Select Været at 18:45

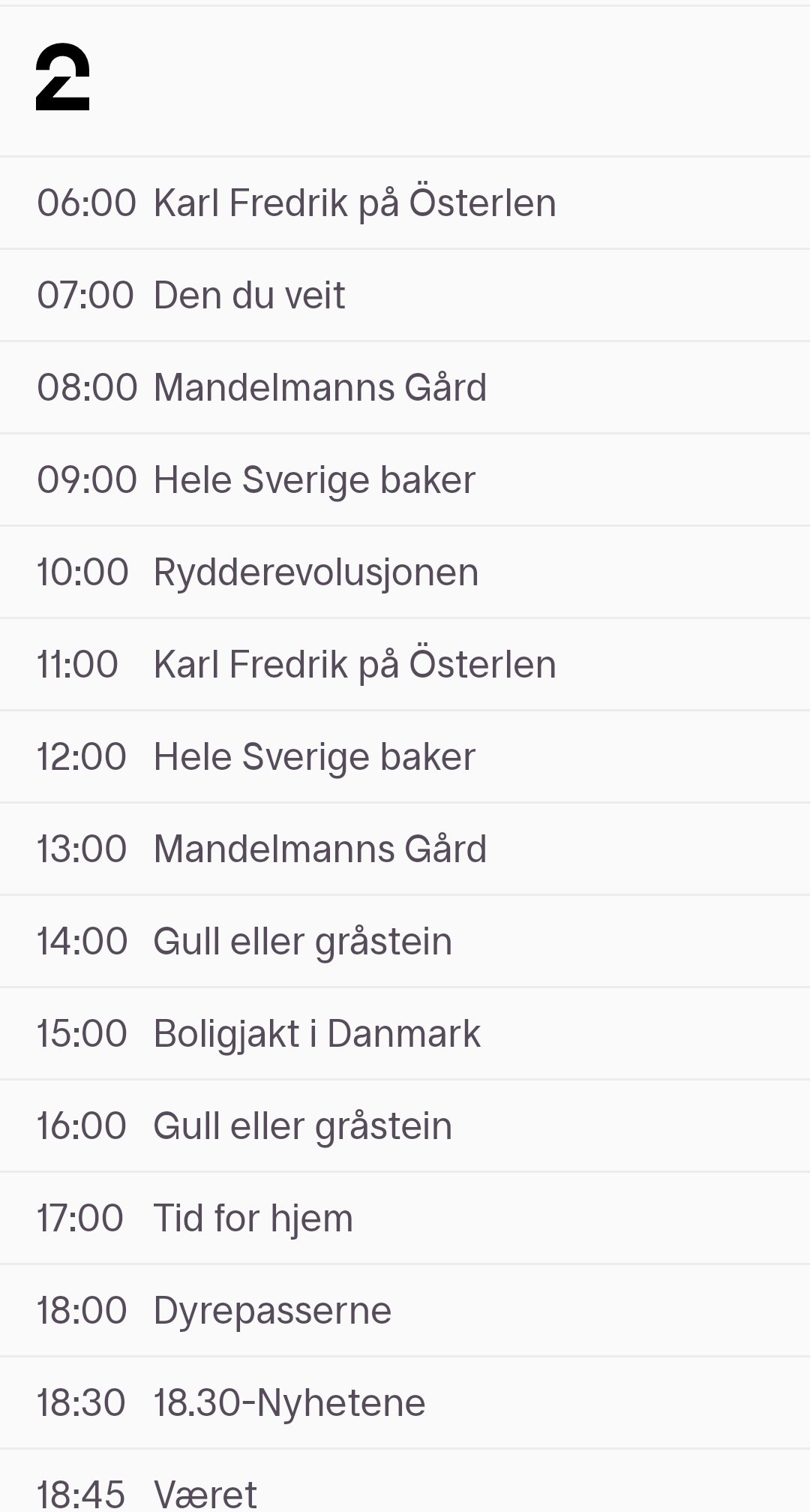(405, 1481)
